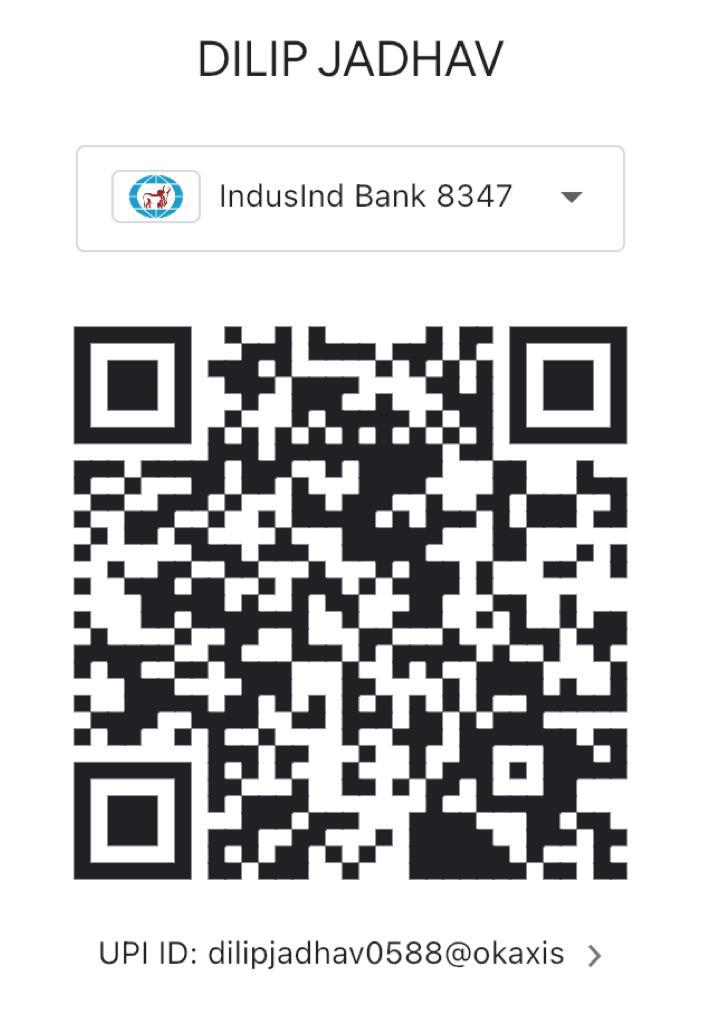This screenshot has height=1024, width=701.
Task: Open UPI ID dilipjadhav0588@okaxis details
Action: coord(594,956)
